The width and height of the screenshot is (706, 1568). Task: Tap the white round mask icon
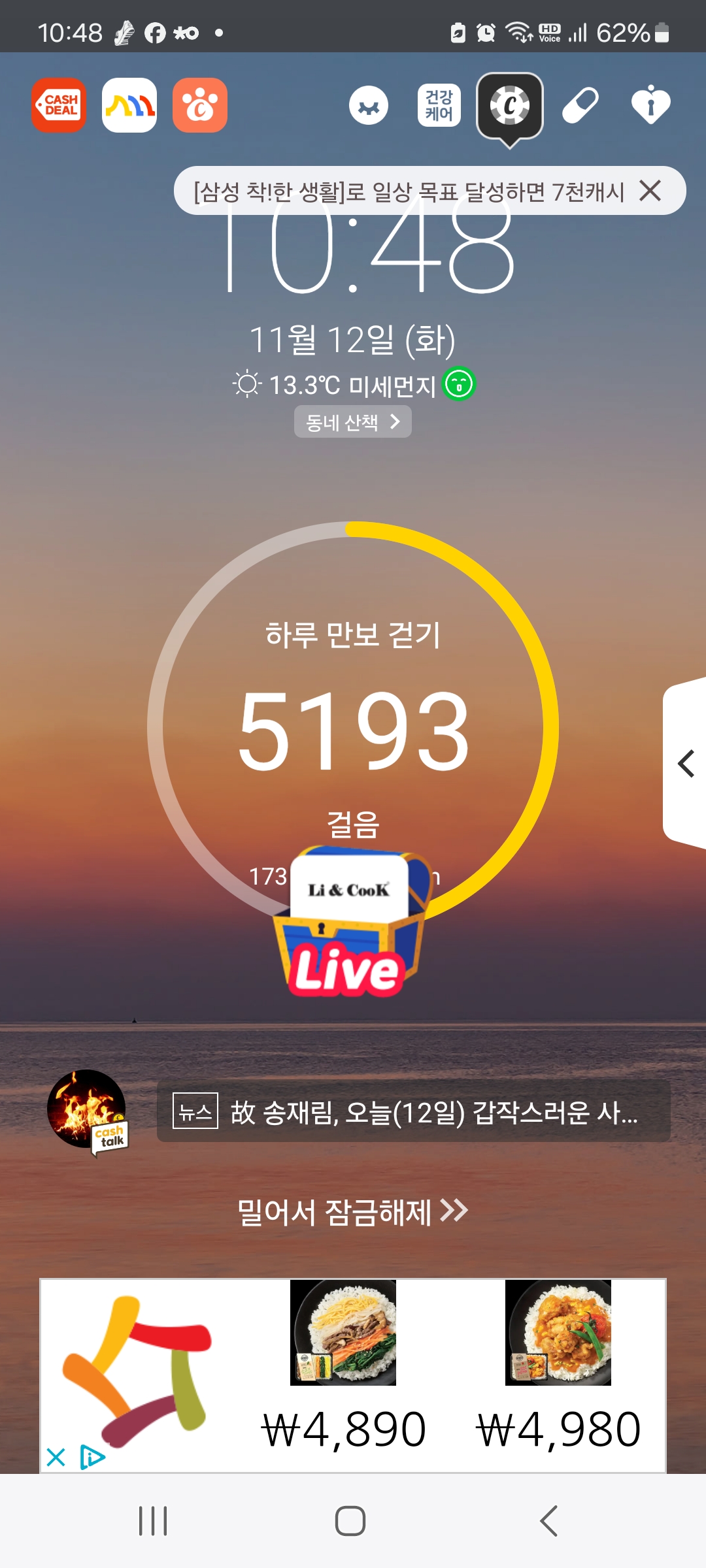pyautogui.click(x=369, y=106)
